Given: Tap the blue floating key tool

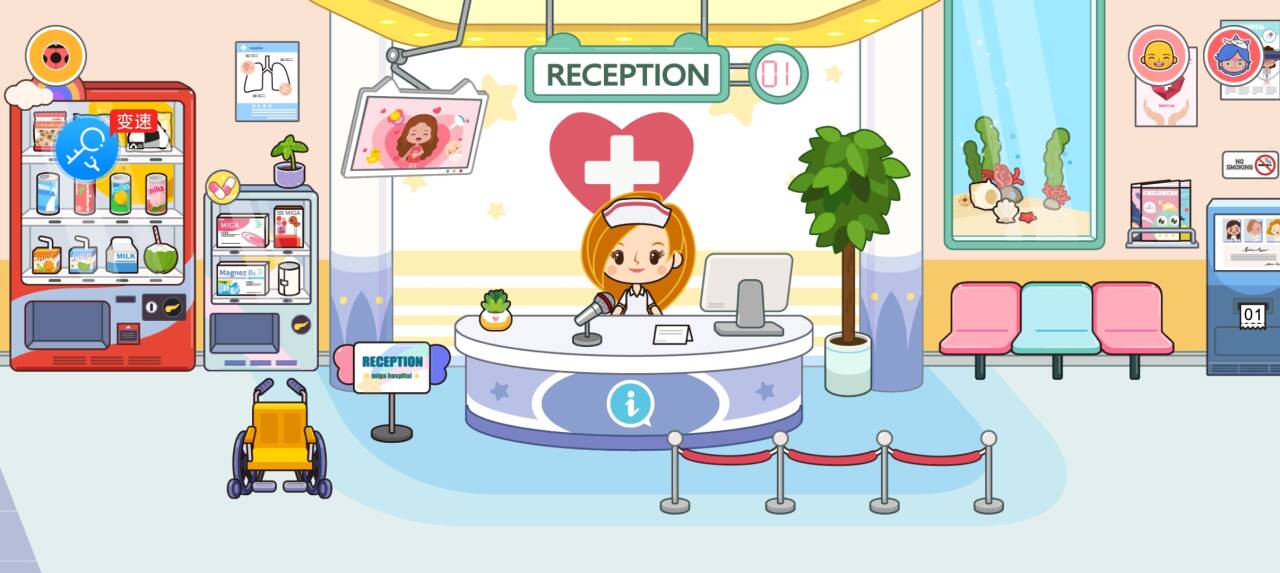Looking at the screenshot, I should (x=87, y=148).
